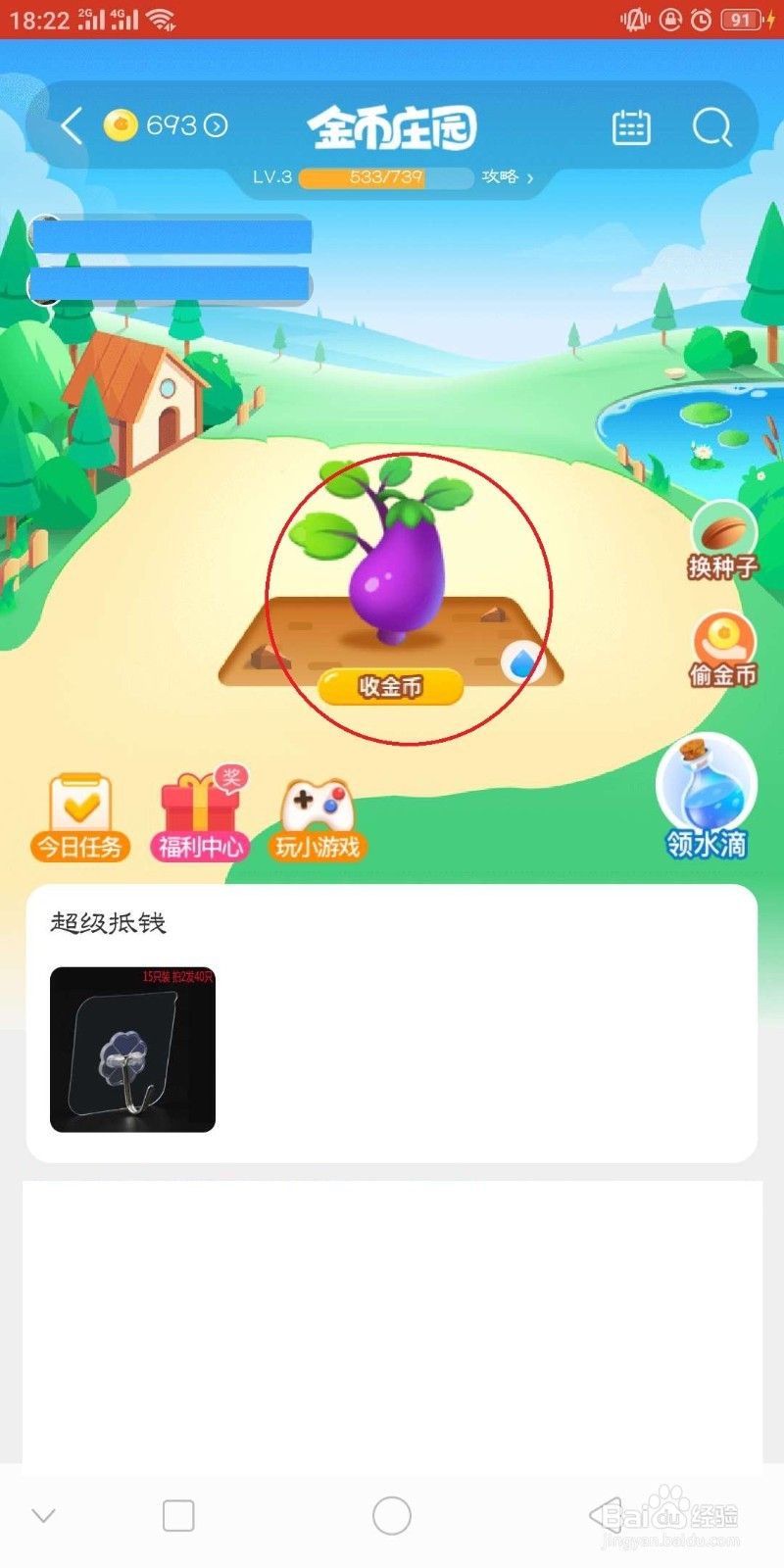Open 今日任务 daily tasks icon
This screenshot has height=1568, width=784.
tap(78, 811)
